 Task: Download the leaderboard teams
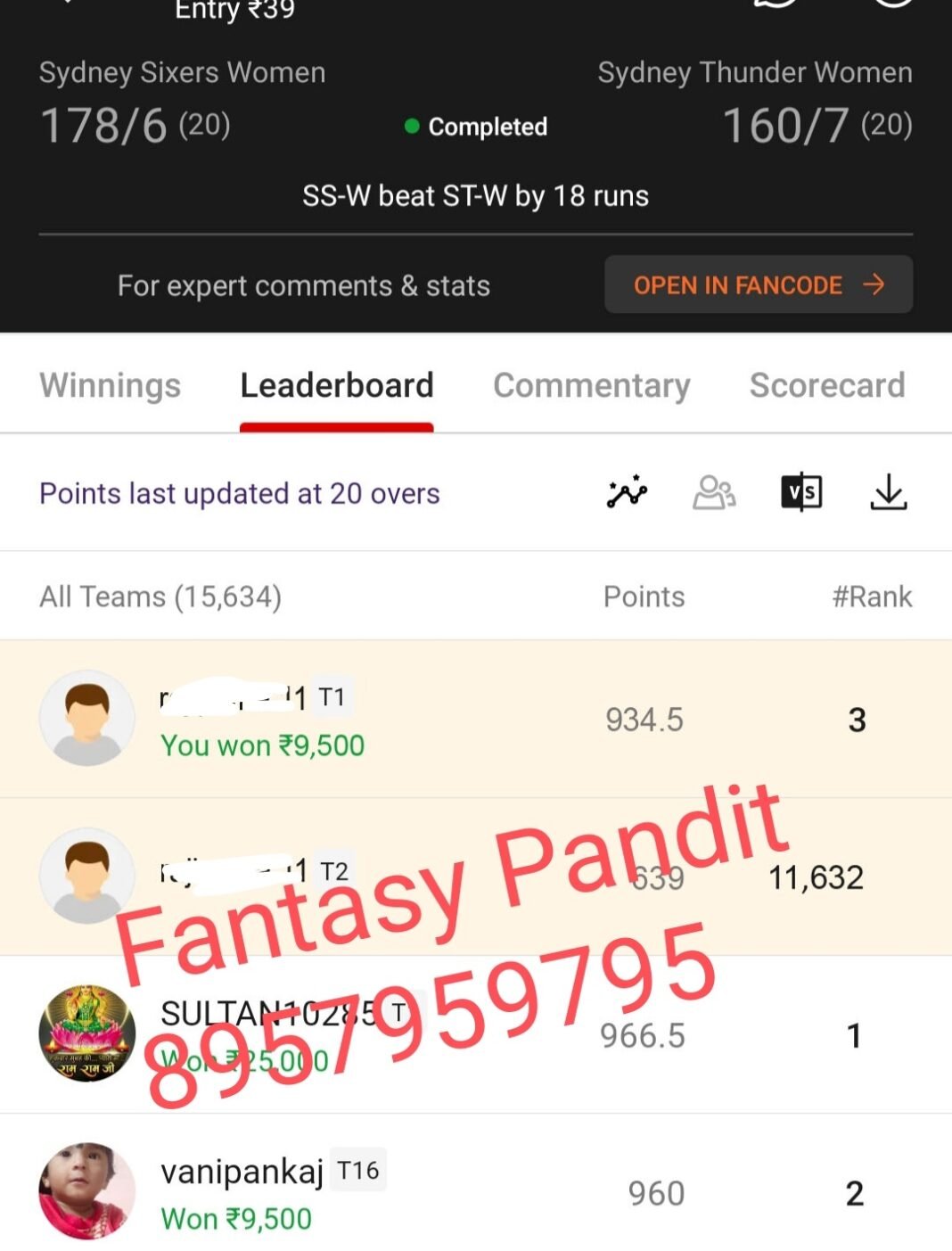[x=889, y=492]
